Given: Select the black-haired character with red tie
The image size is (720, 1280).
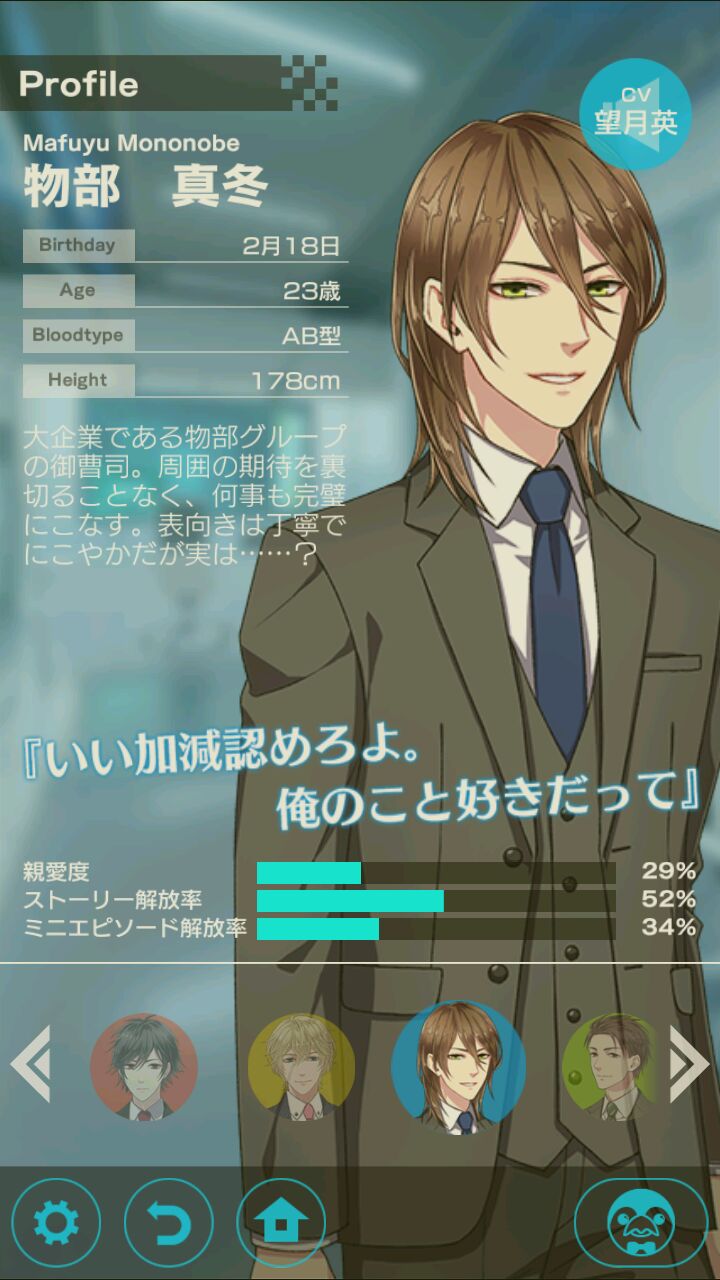Looking at the screenshot, I should pos(144,1067).
